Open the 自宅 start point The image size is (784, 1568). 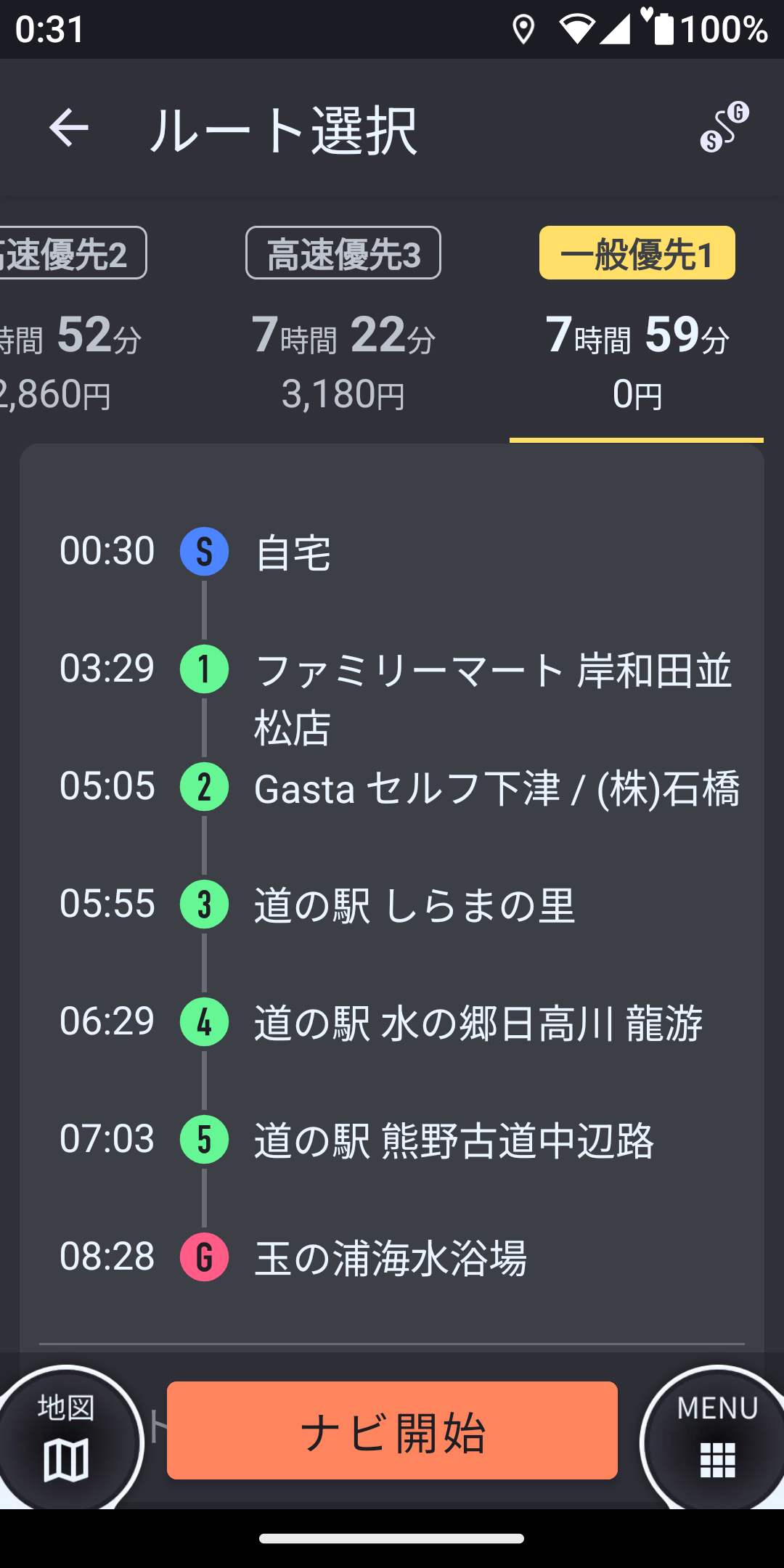click(x=293, y=552)
